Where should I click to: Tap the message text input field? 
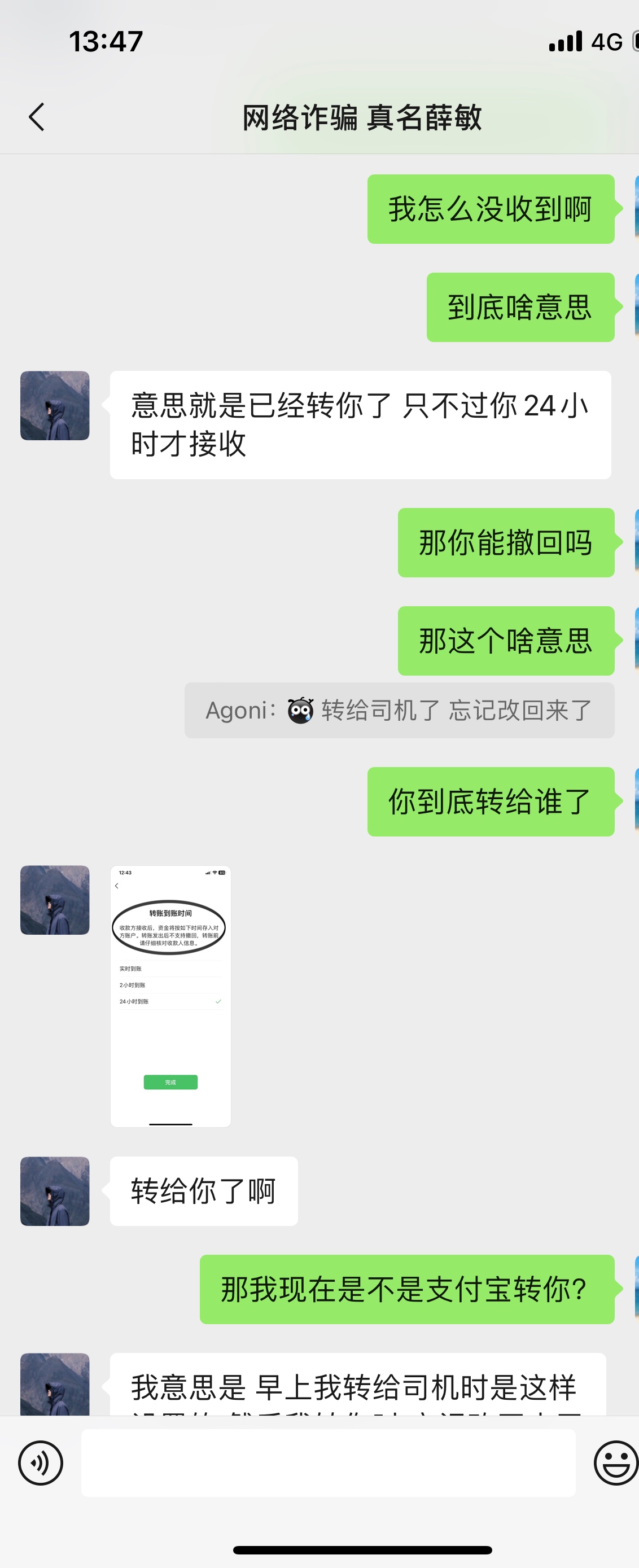[x=328, y=1462]
